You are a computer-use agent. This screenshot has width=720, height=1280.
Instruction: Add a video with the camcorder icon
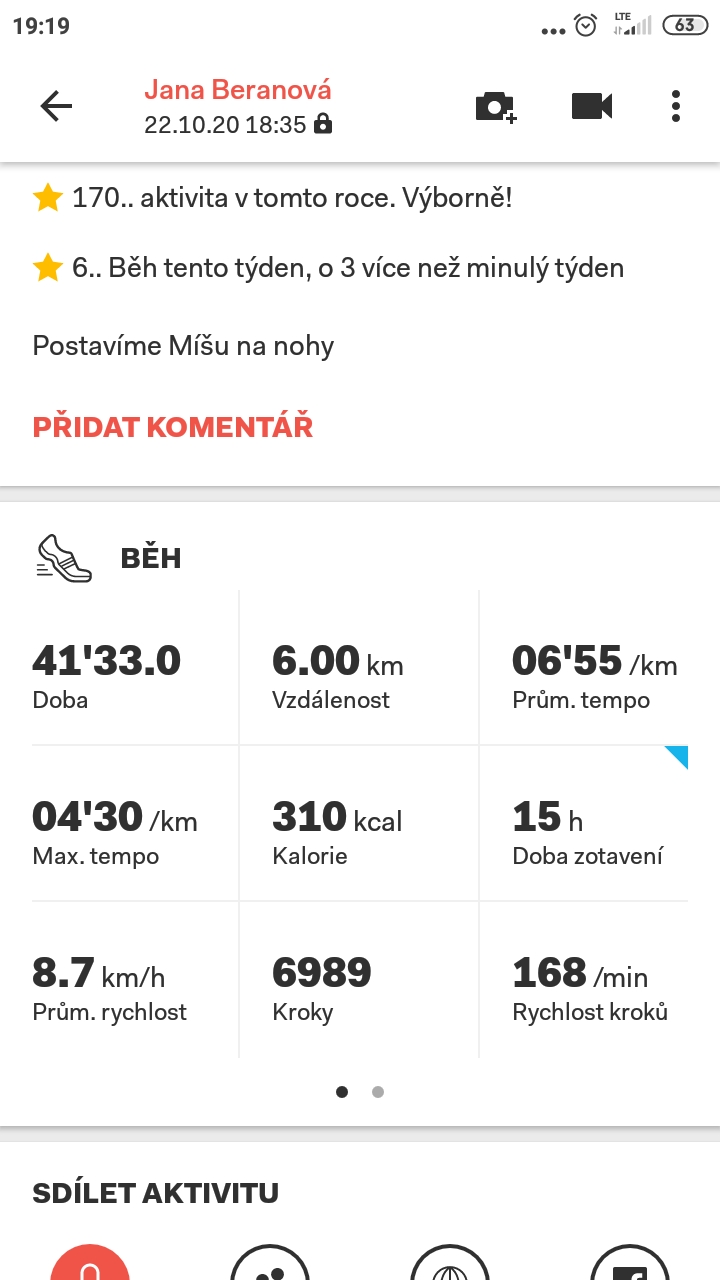coord(592,106)
